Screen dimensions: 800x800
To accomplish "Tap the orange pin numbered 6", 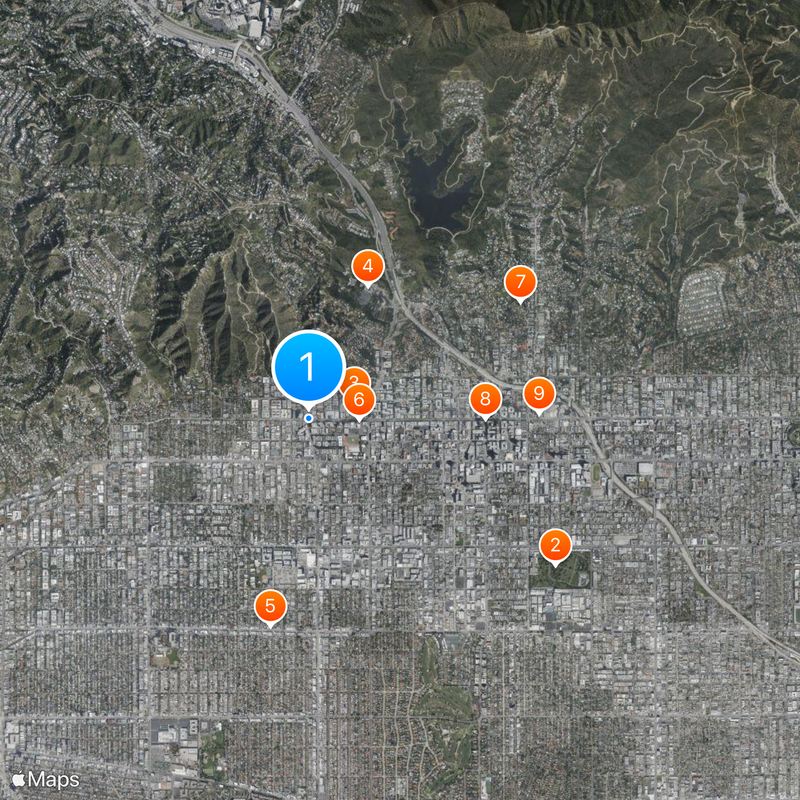I will [x=359, y=401].
